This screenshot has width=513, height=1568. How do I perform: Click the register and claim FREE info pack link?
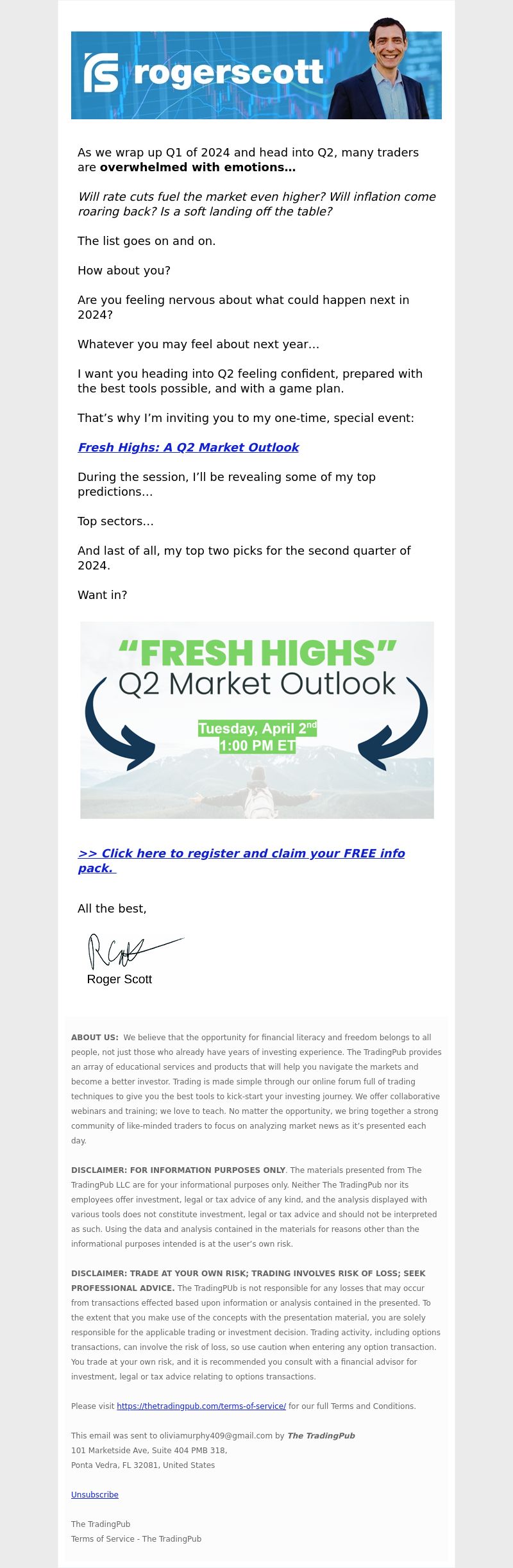click(x=241, y=853)
